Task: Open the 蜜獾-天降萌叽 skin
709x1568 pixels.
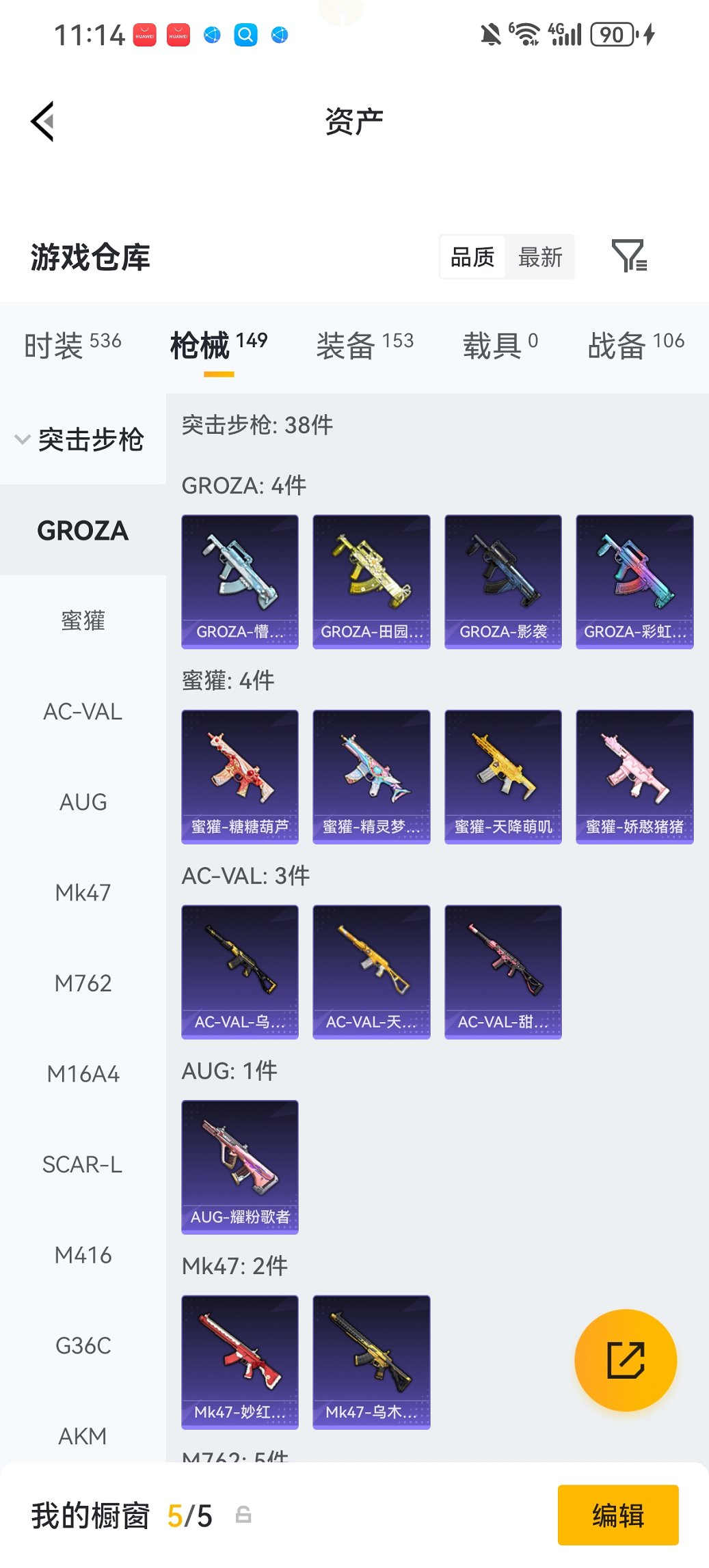Action: (503, 776)
